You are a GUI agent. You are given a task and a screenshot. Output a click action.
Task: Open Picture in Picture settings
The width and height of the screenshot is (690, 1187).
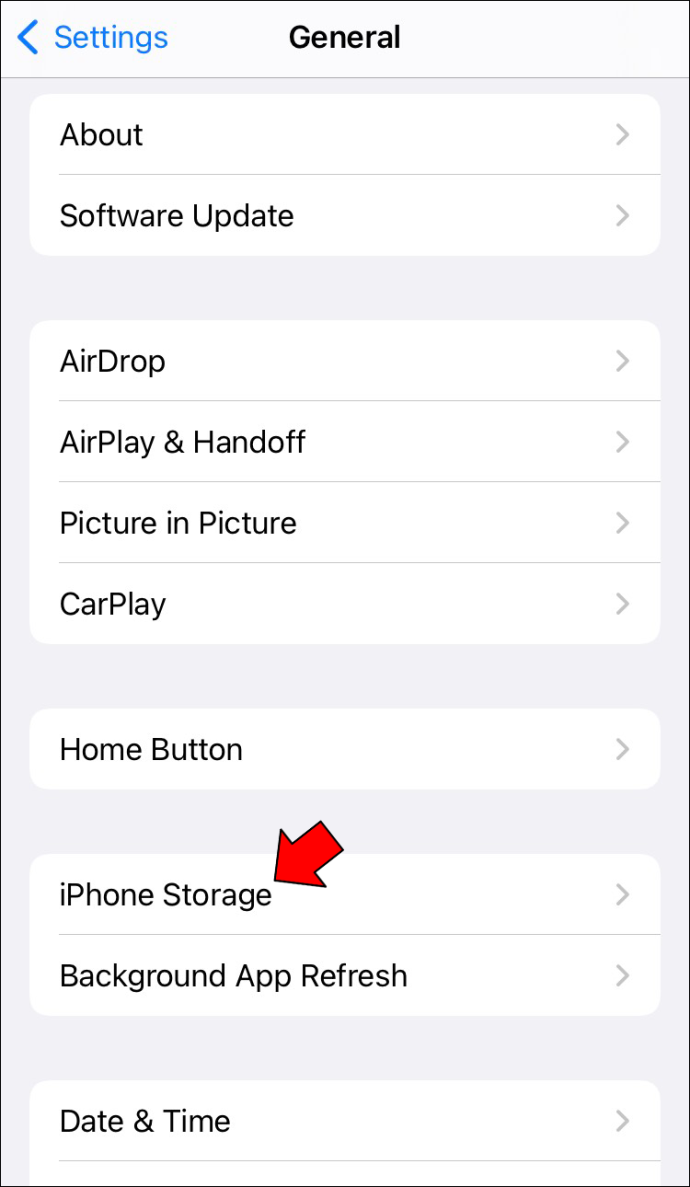coord(345,522)
